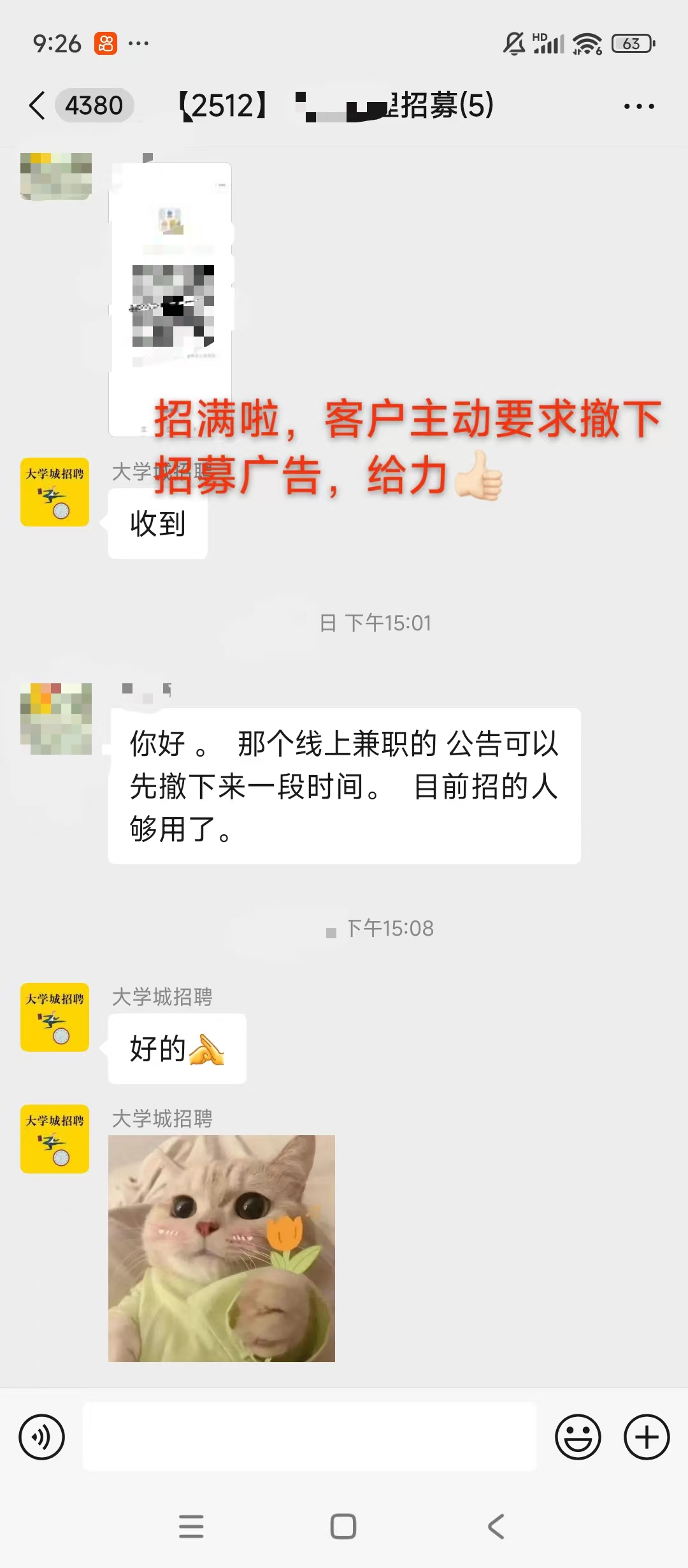Open the plus attachments menu
The height and width of the screenshot is (1568, 688).
coord(647,1437)
